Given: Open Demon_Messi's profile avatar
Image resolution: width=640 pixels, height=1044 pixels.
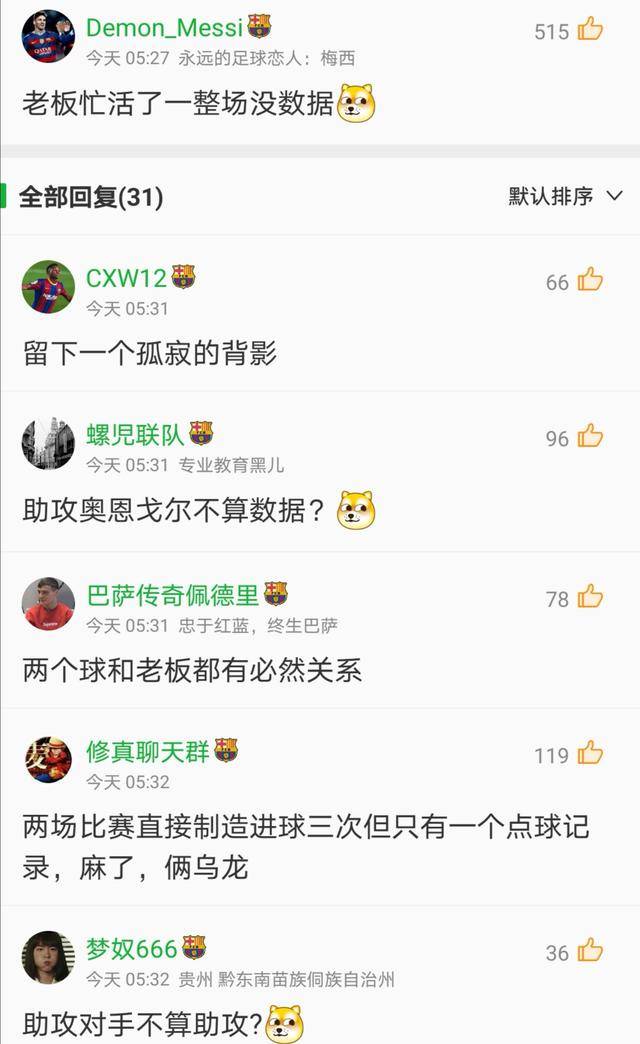Looking at the screenshot, I should pyautogui.click(x=48, y=36).
